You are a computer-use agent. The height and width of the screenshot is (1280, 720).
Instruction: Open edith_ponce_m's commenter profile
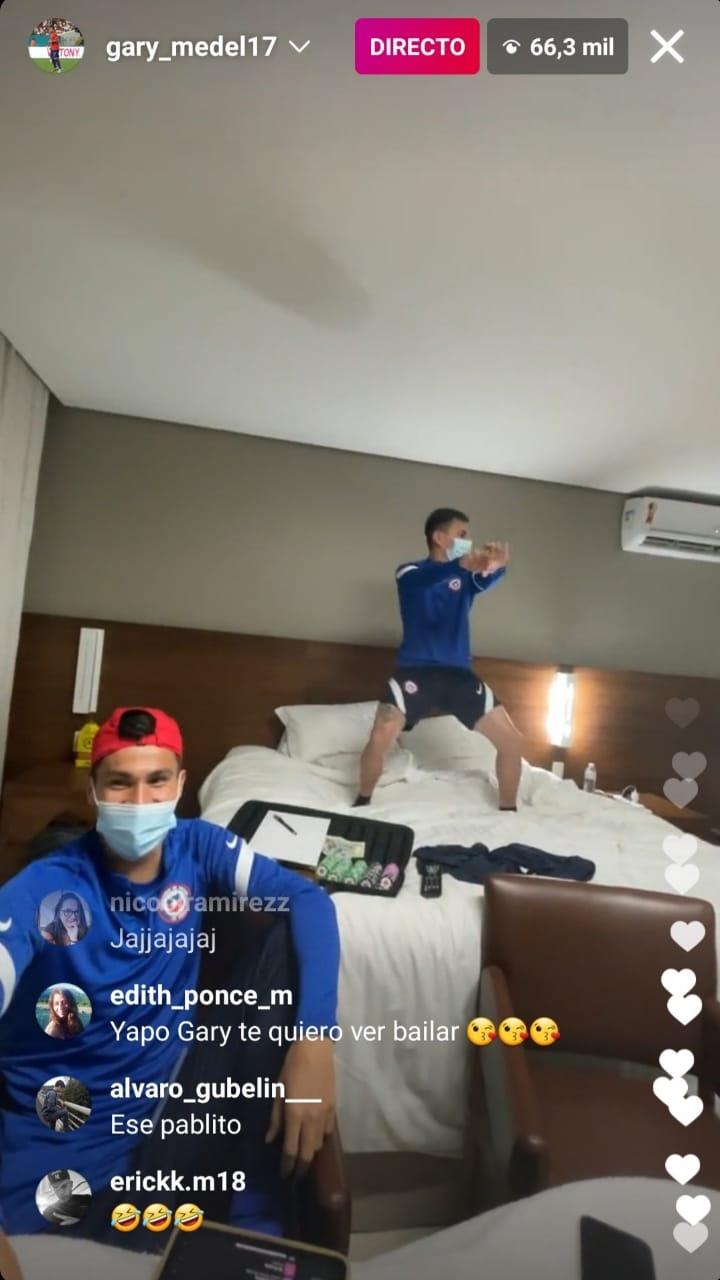point(64,1011)
